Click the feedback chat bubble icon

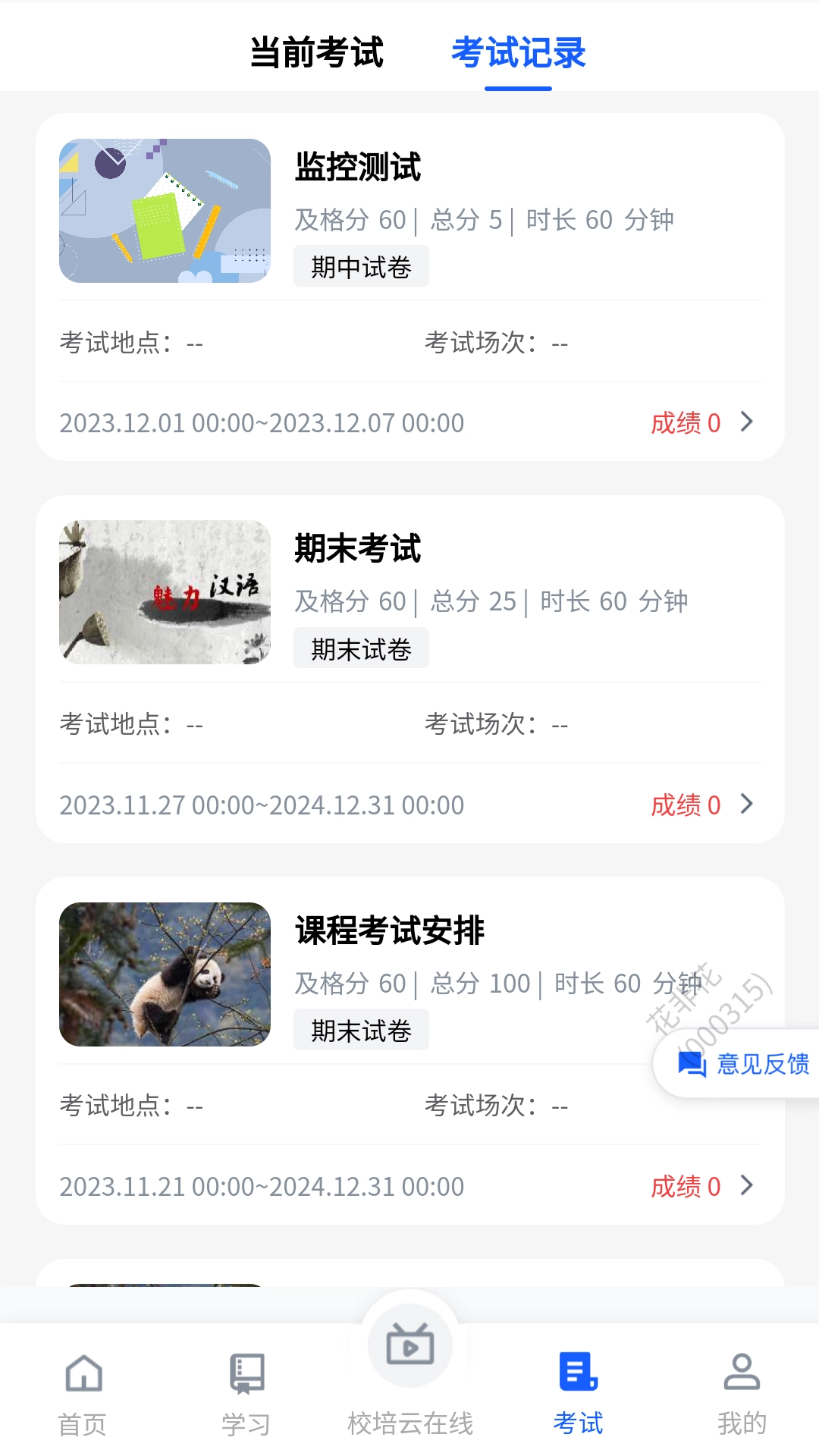(x=692, y=1065)
